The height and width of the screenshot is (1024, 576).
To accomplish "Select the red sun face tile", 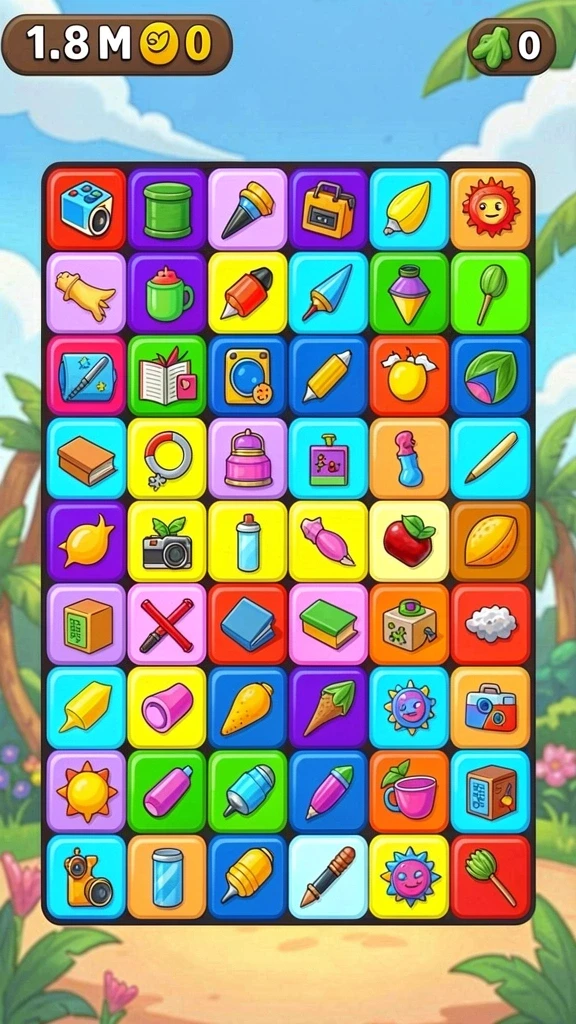I will point(490,209).
